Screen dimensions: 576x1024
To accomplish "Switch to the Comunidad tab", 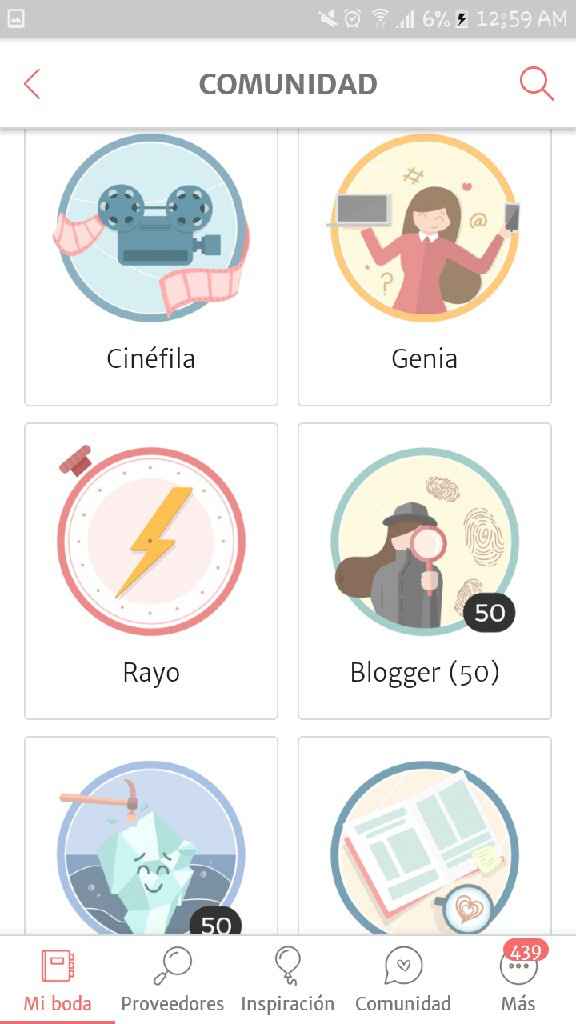I will tap(403, 980).
